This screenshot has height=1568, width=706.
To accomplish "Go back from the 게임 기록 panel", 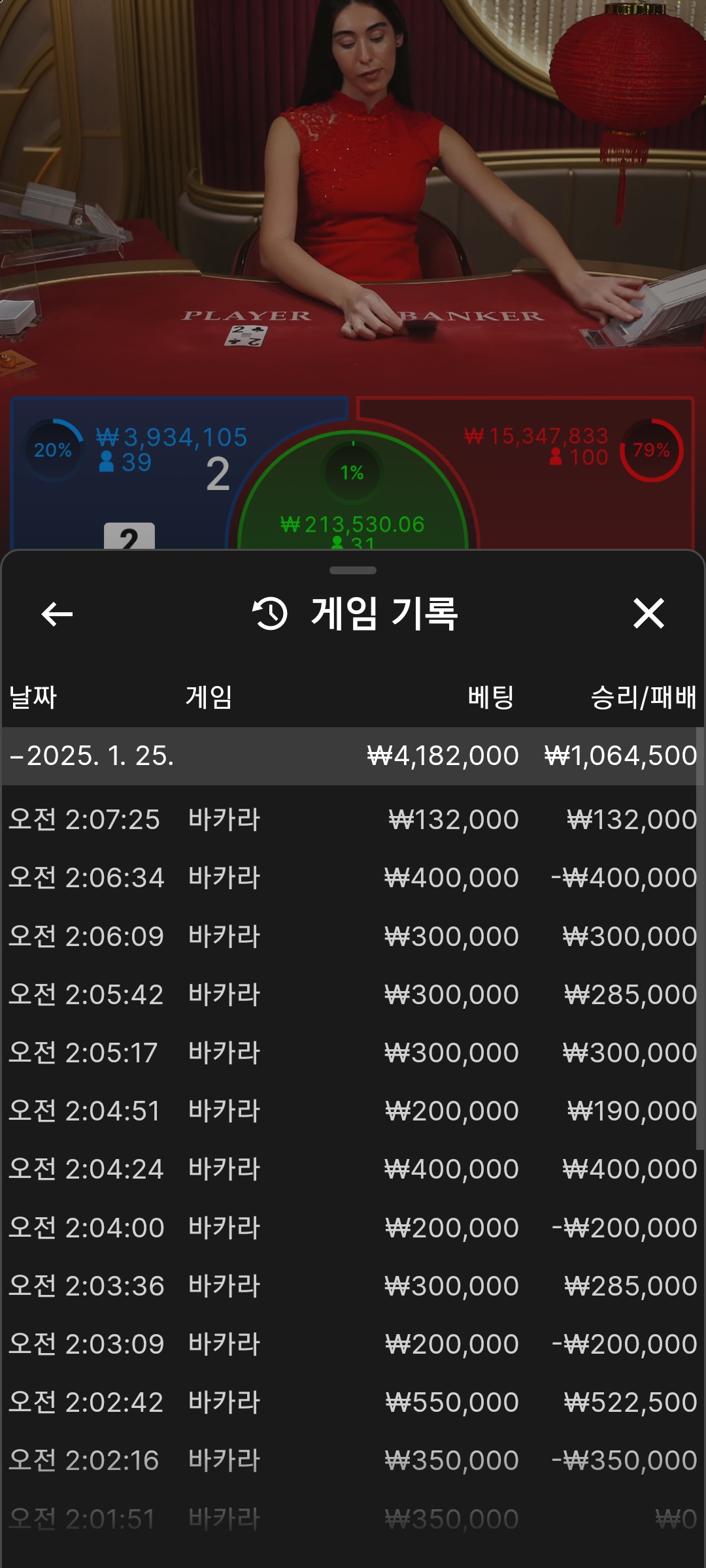I will point(57,614).
